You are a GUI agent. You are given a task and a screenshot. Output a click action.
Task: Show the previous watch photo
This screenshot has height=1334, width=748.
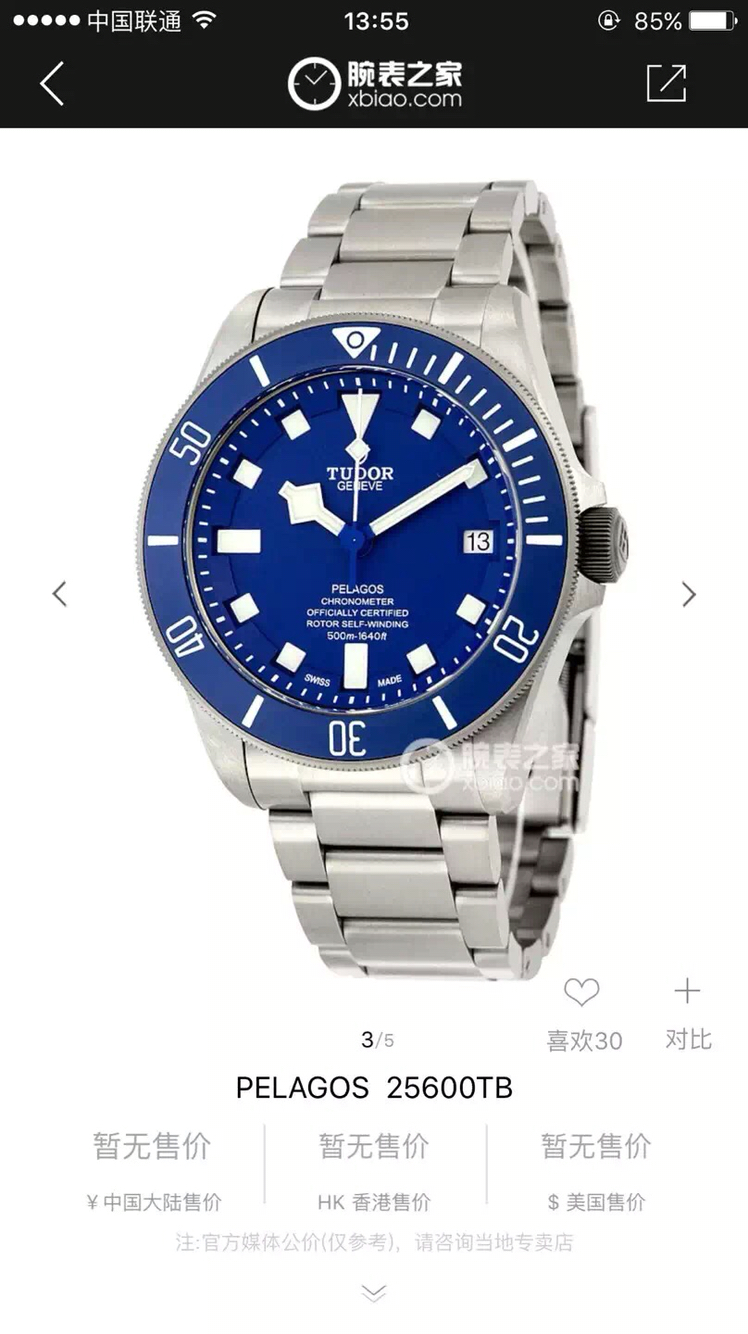60,594
